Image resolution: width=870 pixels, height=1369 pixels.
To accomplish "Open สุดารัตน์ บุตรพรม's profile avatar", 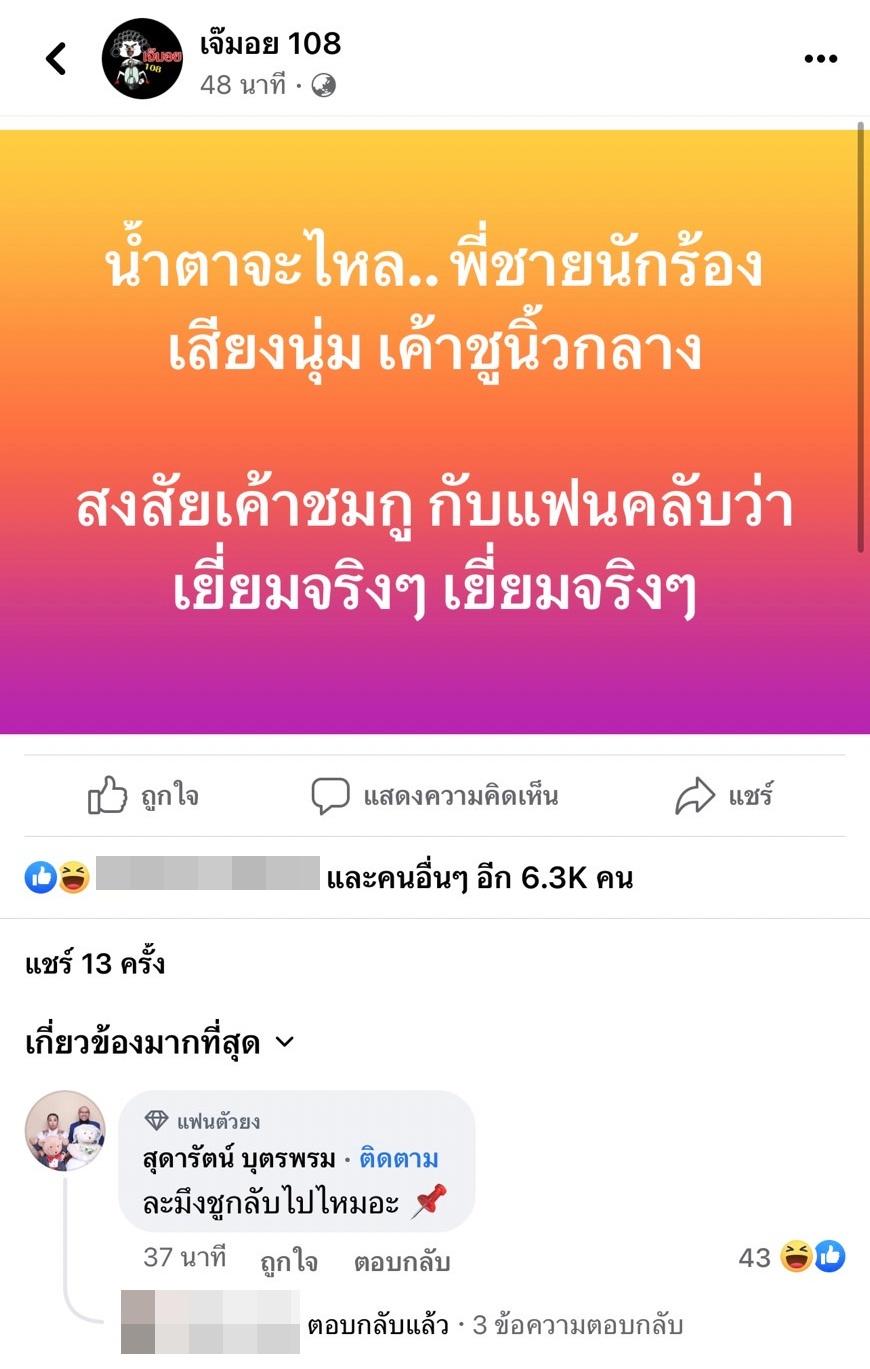I will point(65,1130).
